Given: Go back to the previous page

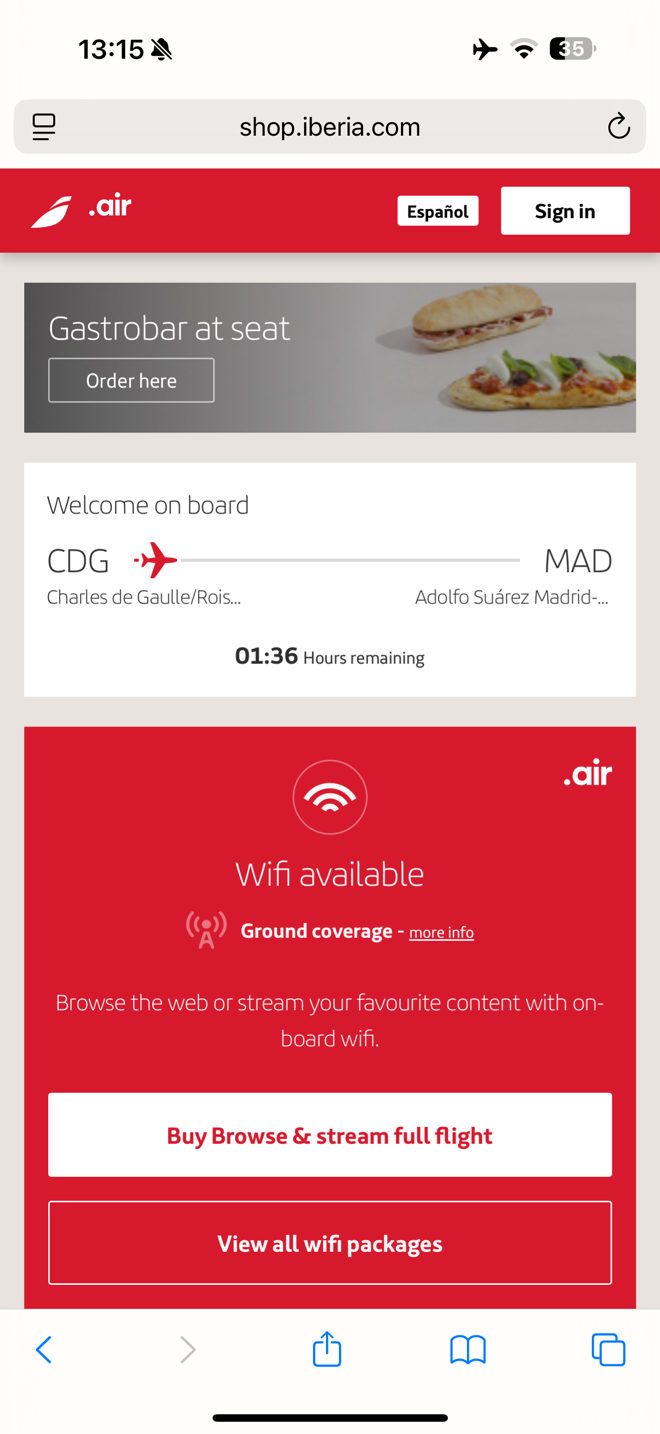Looking at the screenshot, I should 44,1349.
